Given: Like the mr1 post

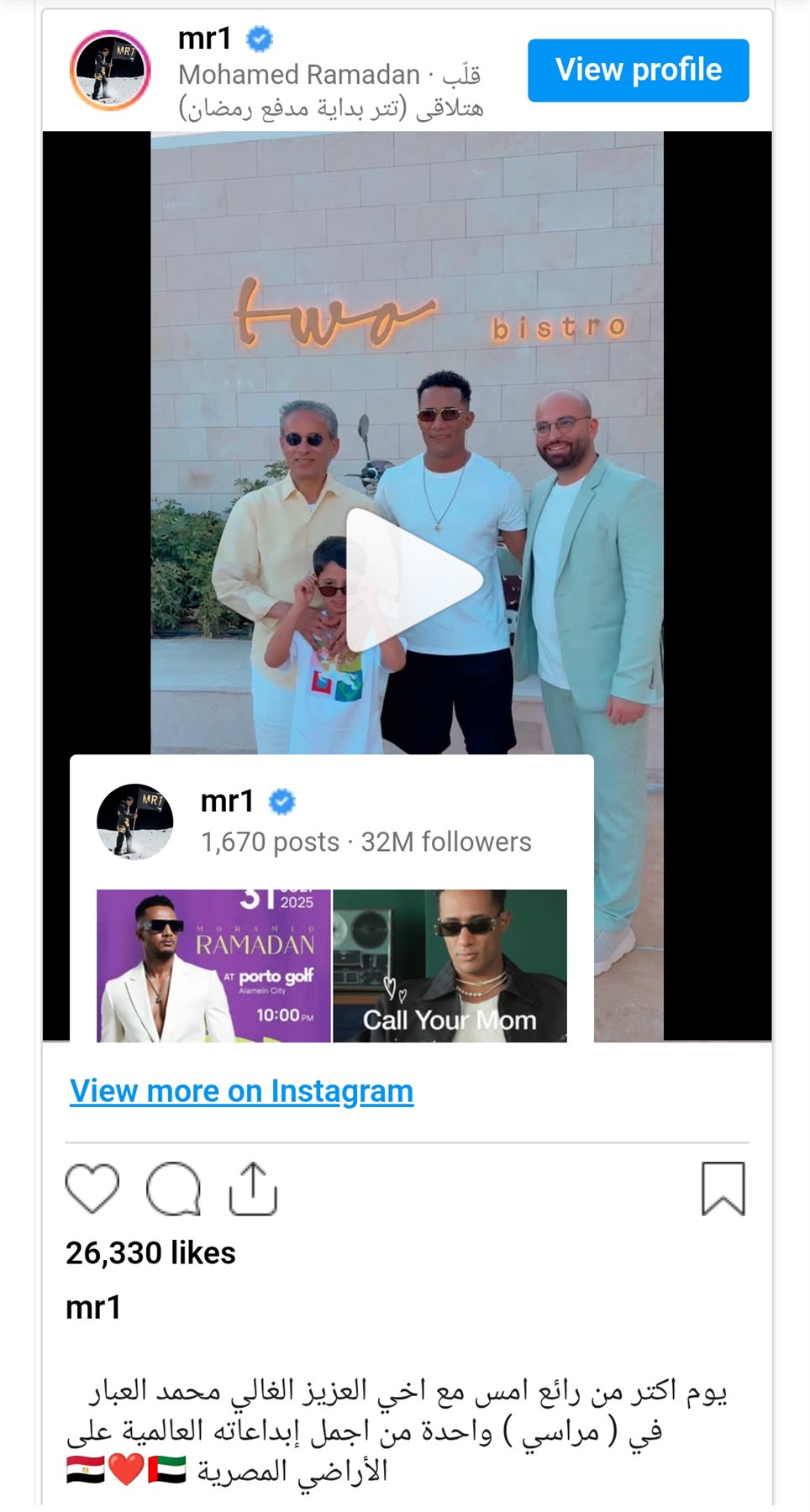Looking at the screenshot, I should click(92, 1189).
